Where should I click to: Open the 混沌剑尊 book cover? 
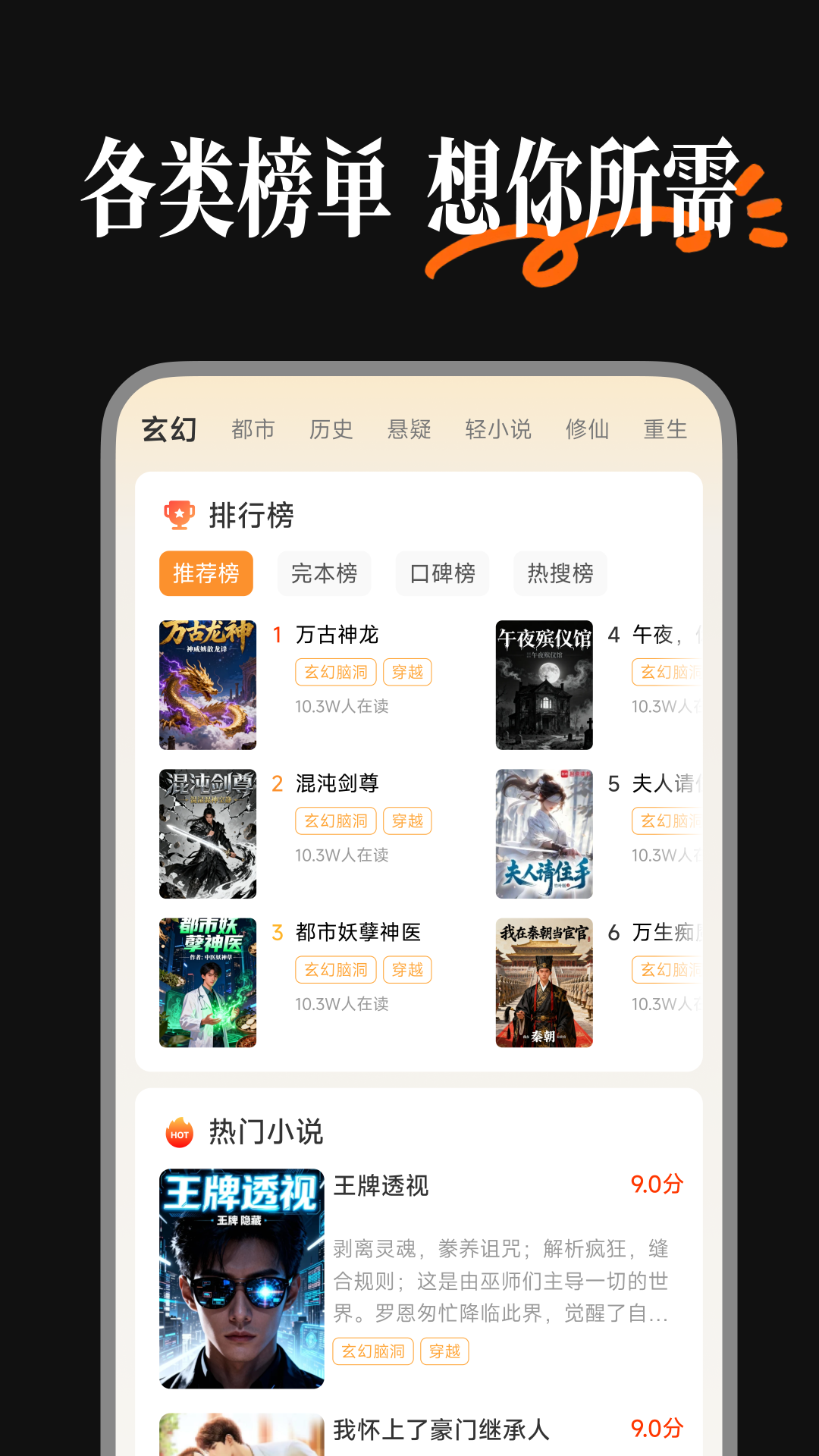[208, 833]
